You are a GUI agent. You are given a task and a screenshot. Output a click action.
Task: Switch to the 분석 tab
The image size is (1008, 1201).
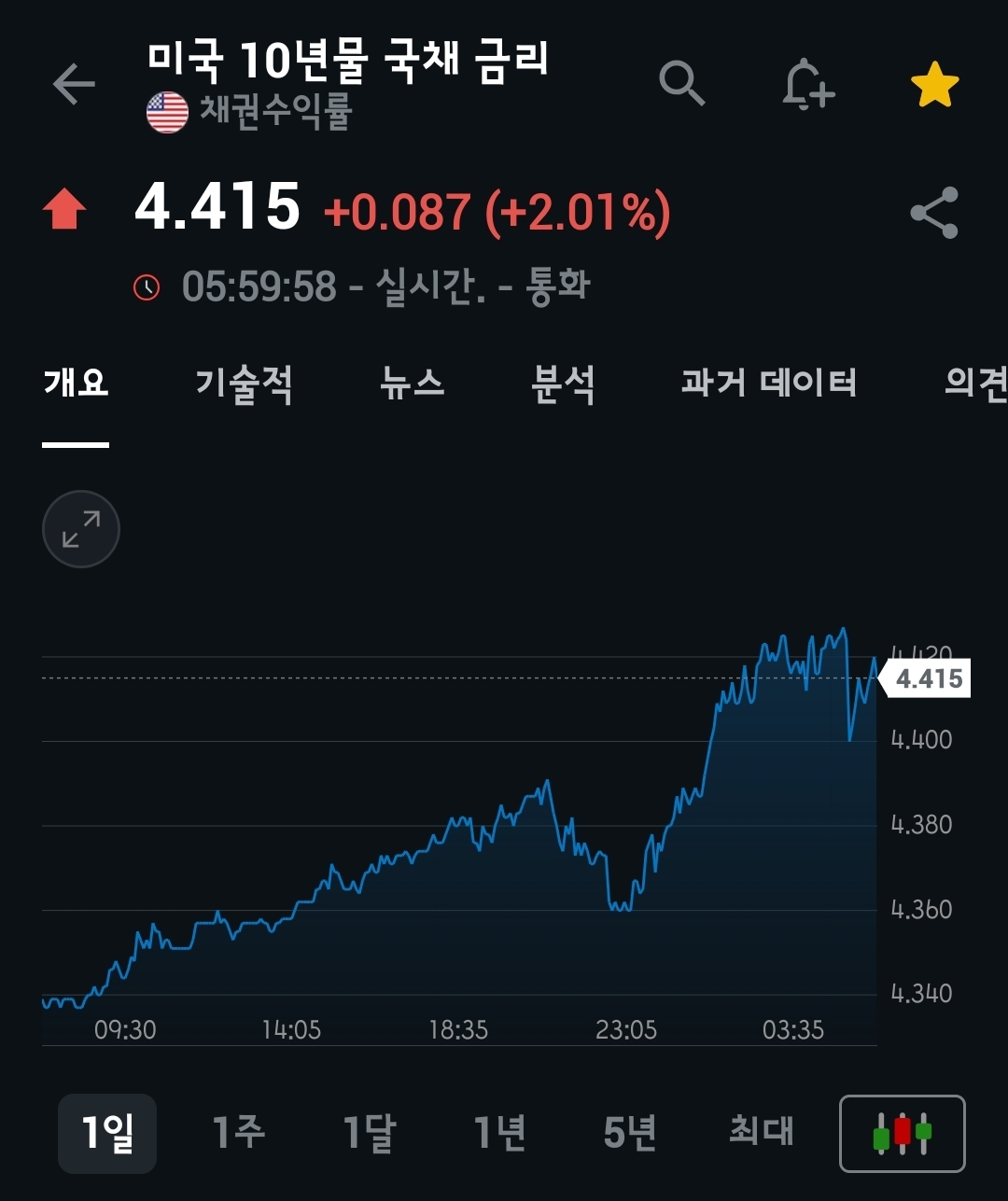click(x=563, y=384)
